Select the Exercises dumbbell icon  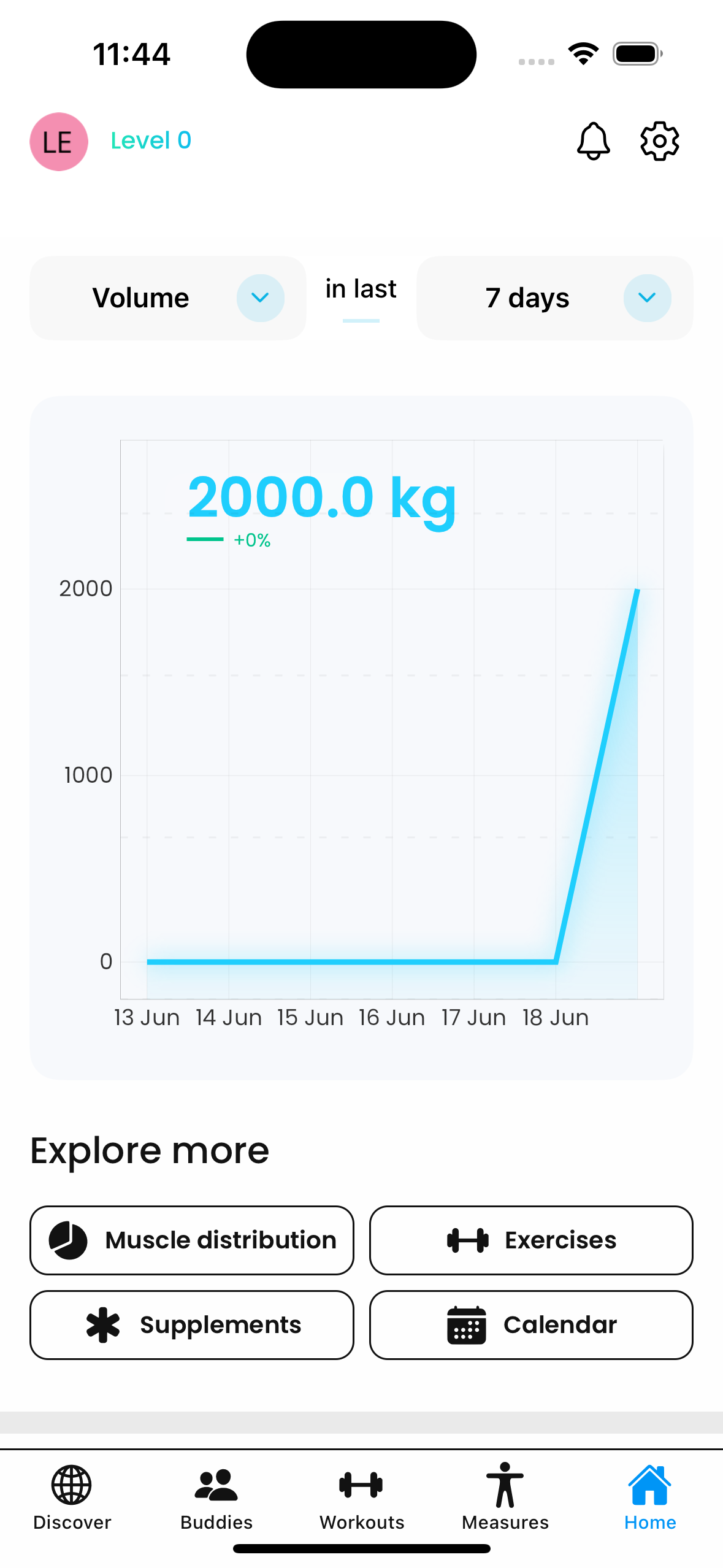point(468,1239)
